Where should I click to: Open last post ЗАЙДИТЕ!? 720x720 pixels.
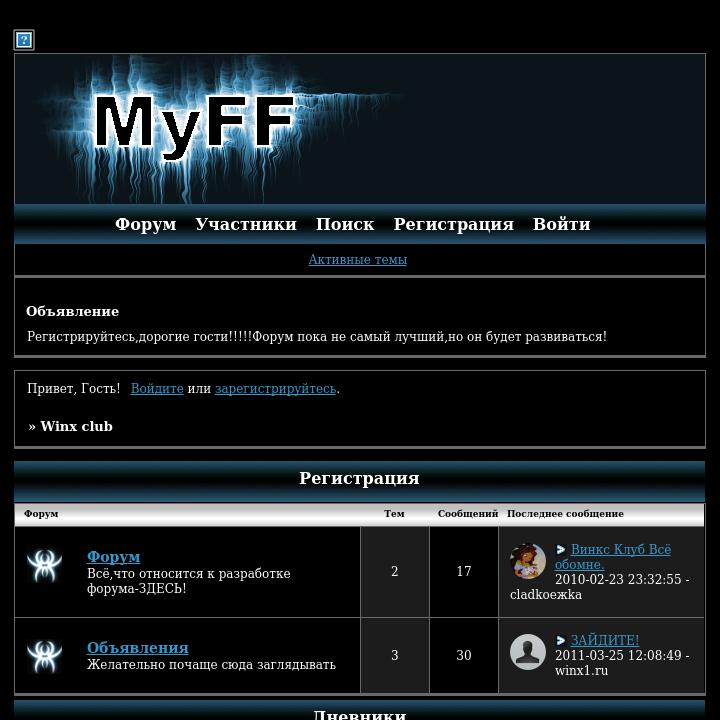(x=604, y=641)
